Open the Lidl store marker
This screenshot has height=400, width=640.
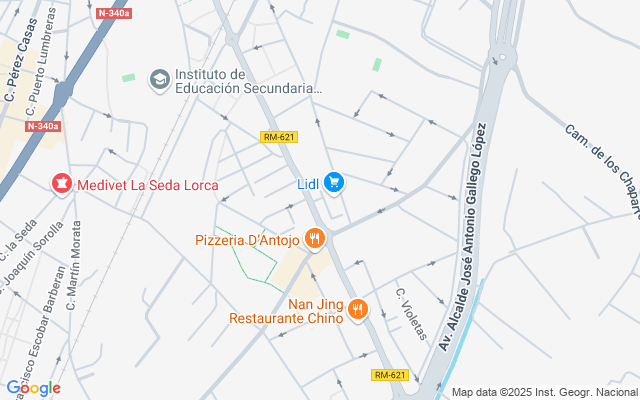click(x=335, y=182)
